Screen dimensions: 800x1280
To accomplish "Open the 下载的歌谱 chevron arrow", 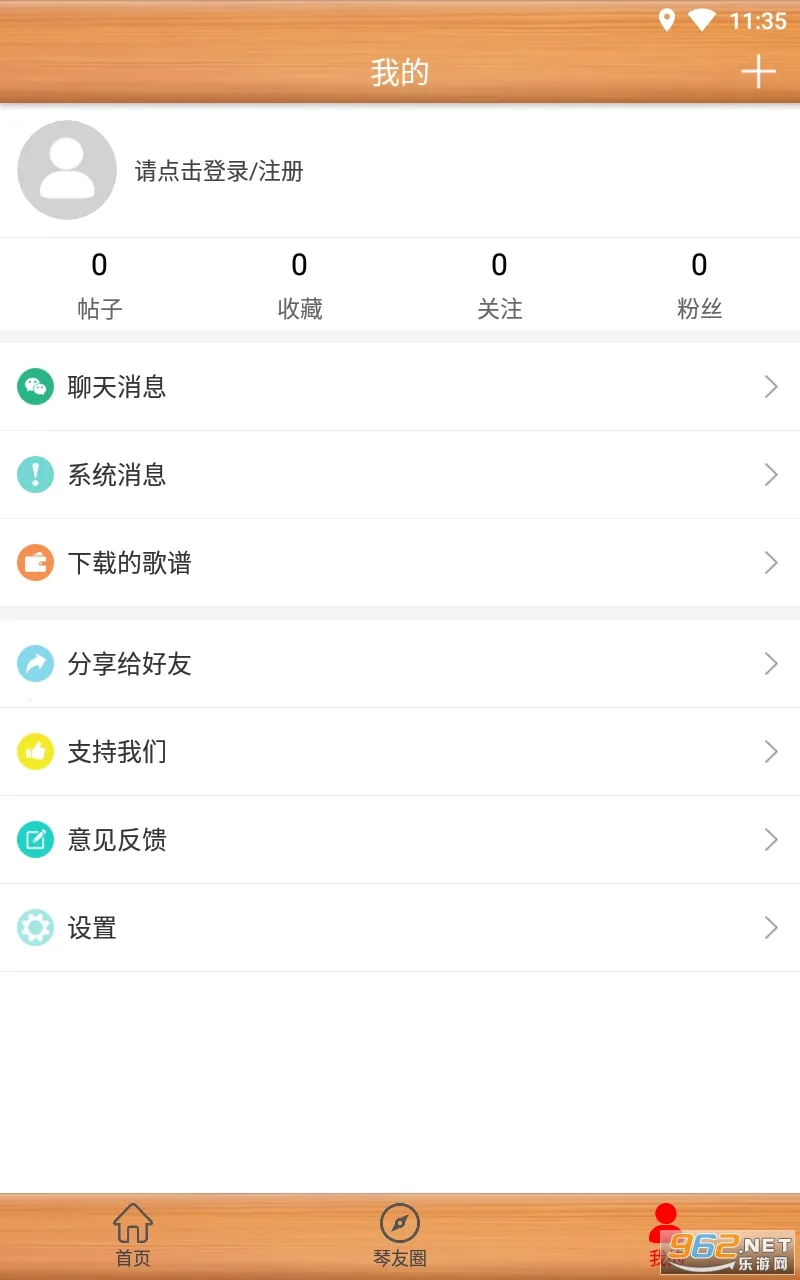I will pyautogui.click(x=770, y=562).
